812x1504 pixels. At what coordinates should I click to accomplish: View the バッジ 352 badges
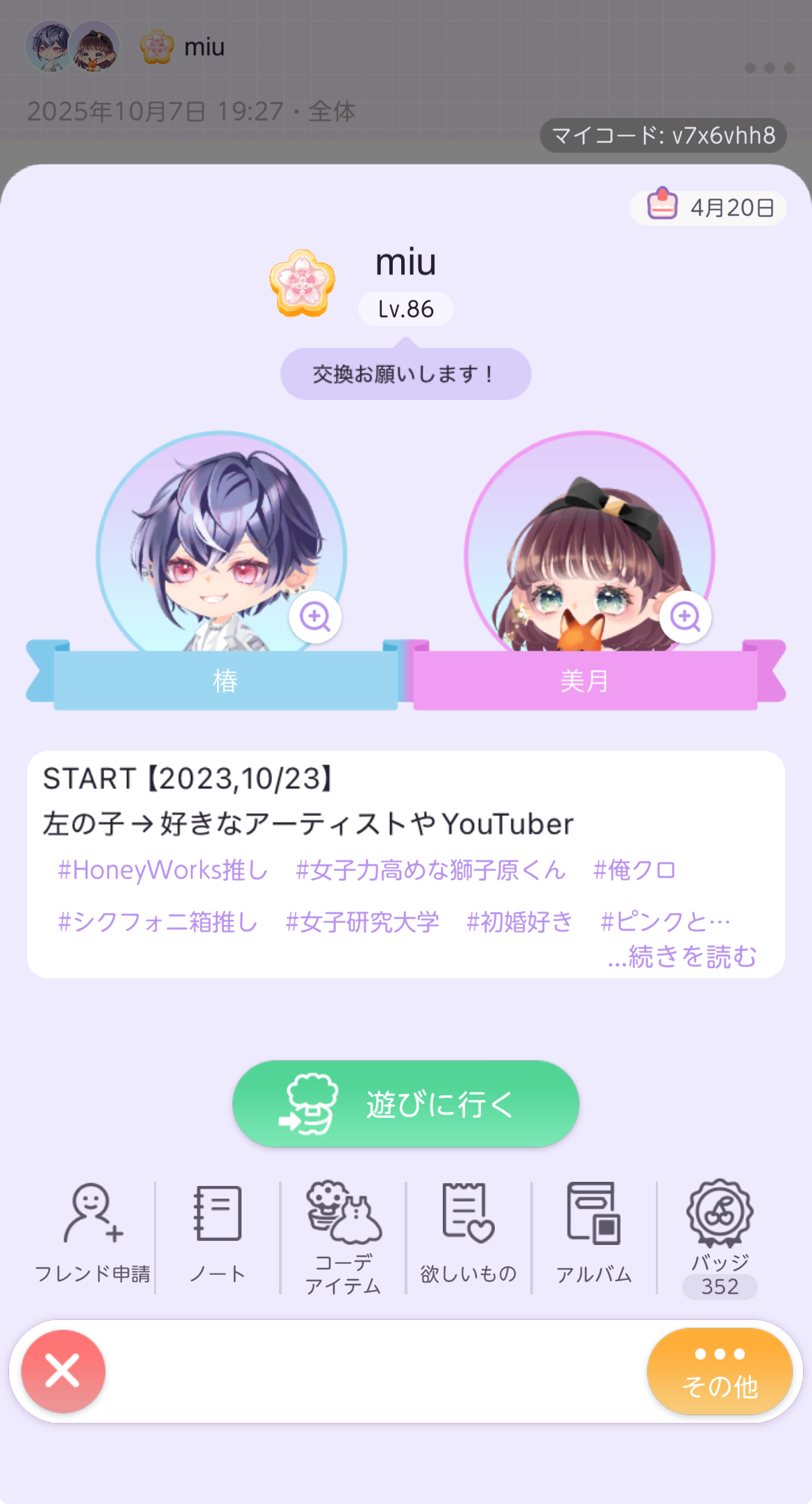720,1237
